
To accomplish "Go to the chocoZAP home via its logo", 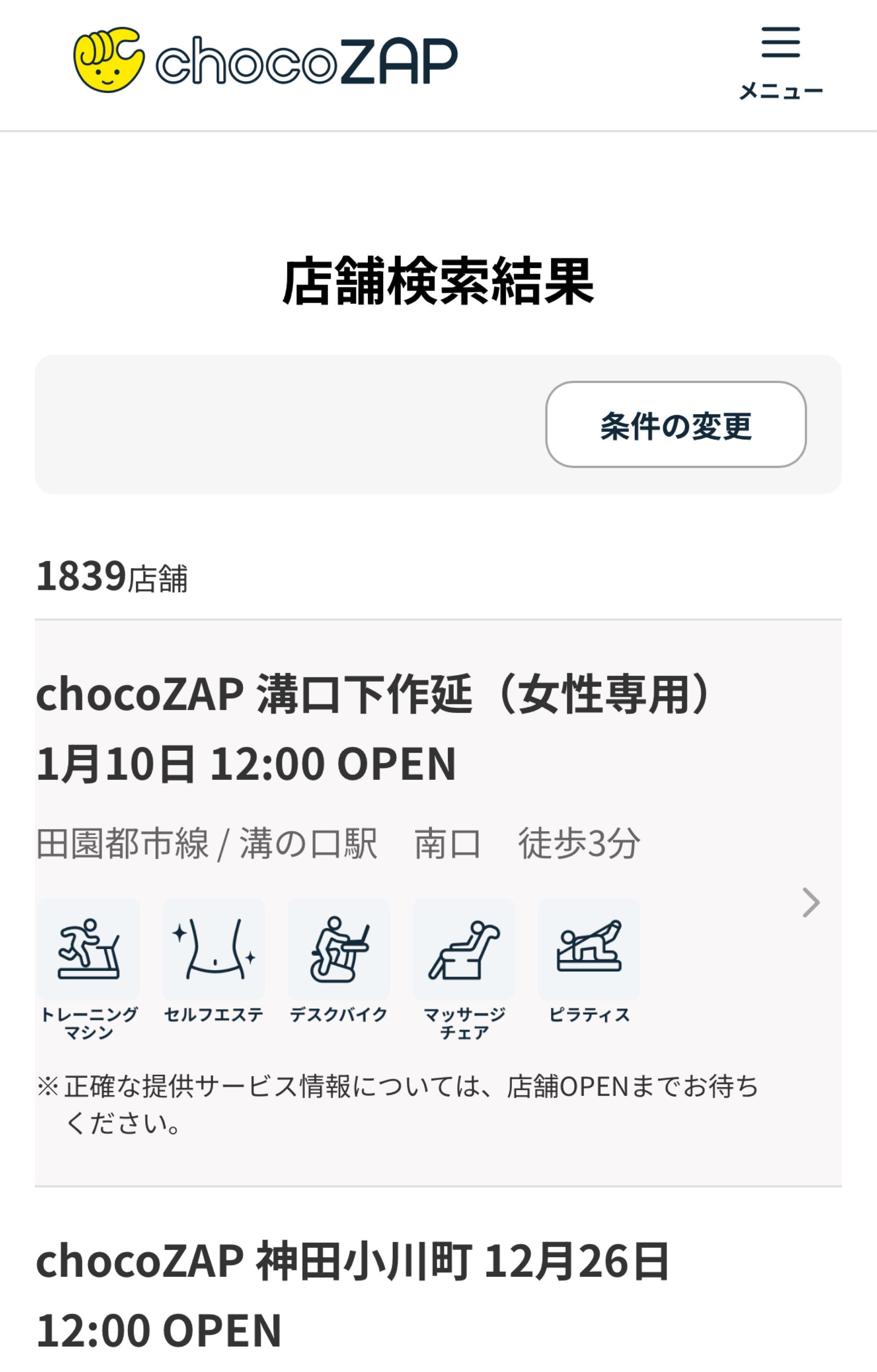I will (265, 60).
